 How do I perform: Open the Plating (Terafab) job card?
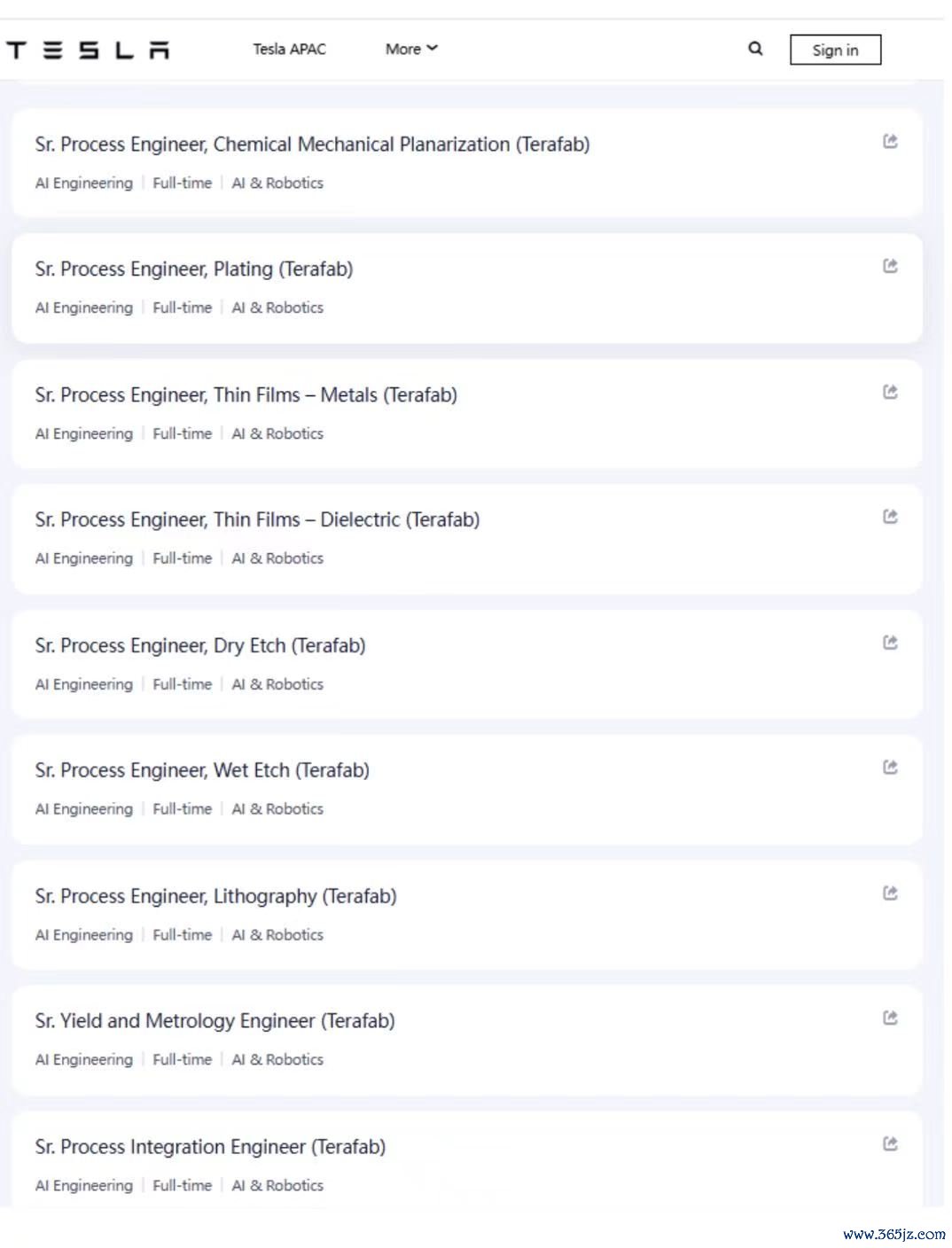[193, 269]
